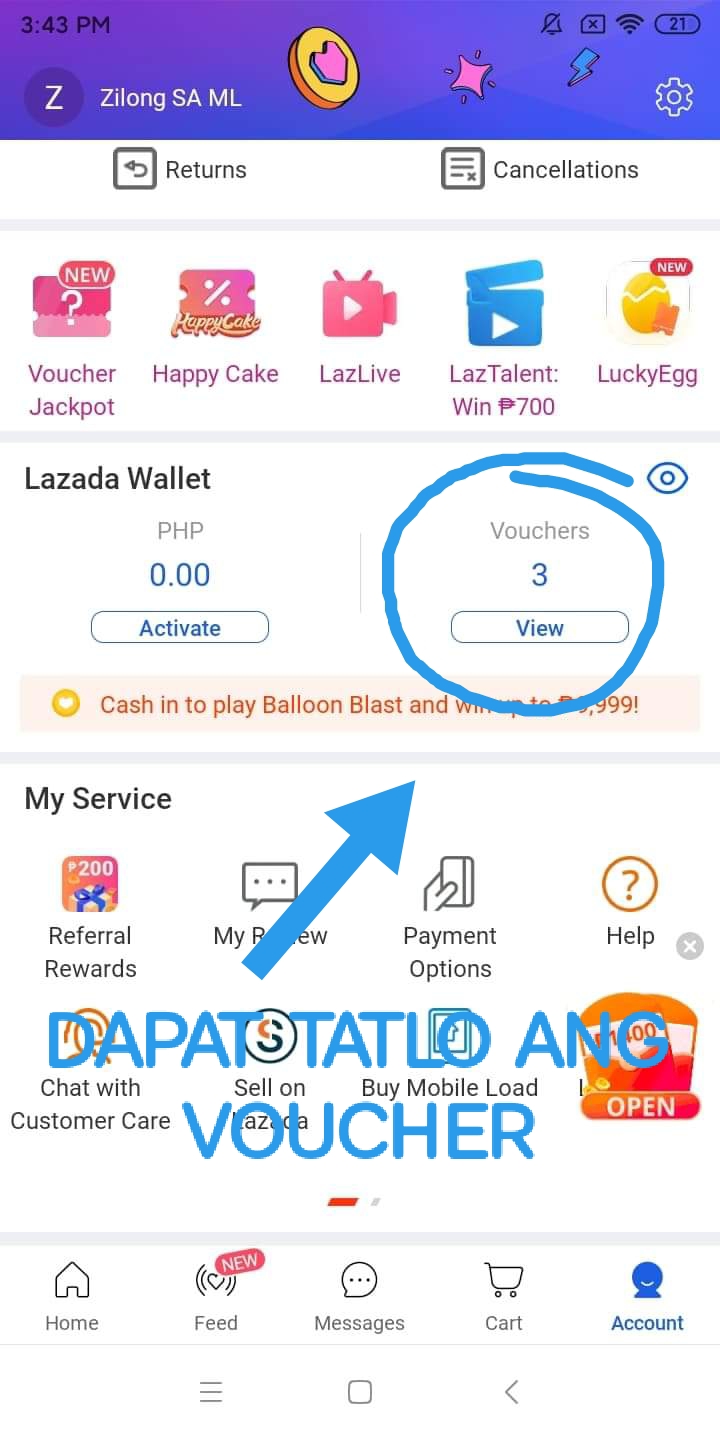Open Help
This screenshot has height=1440, width=720.
[630, 902]
